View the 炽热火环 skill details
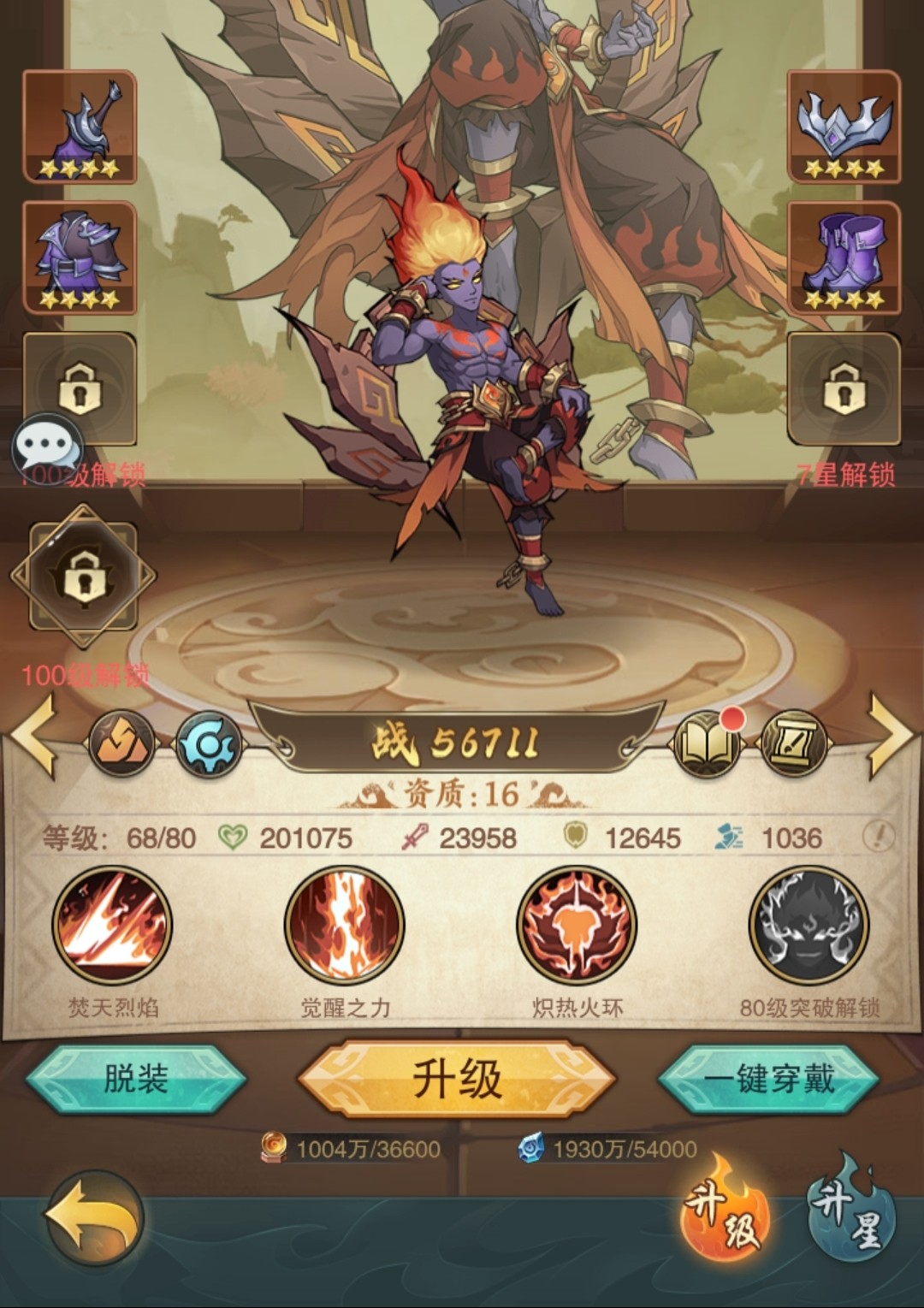 coord(577,926)
